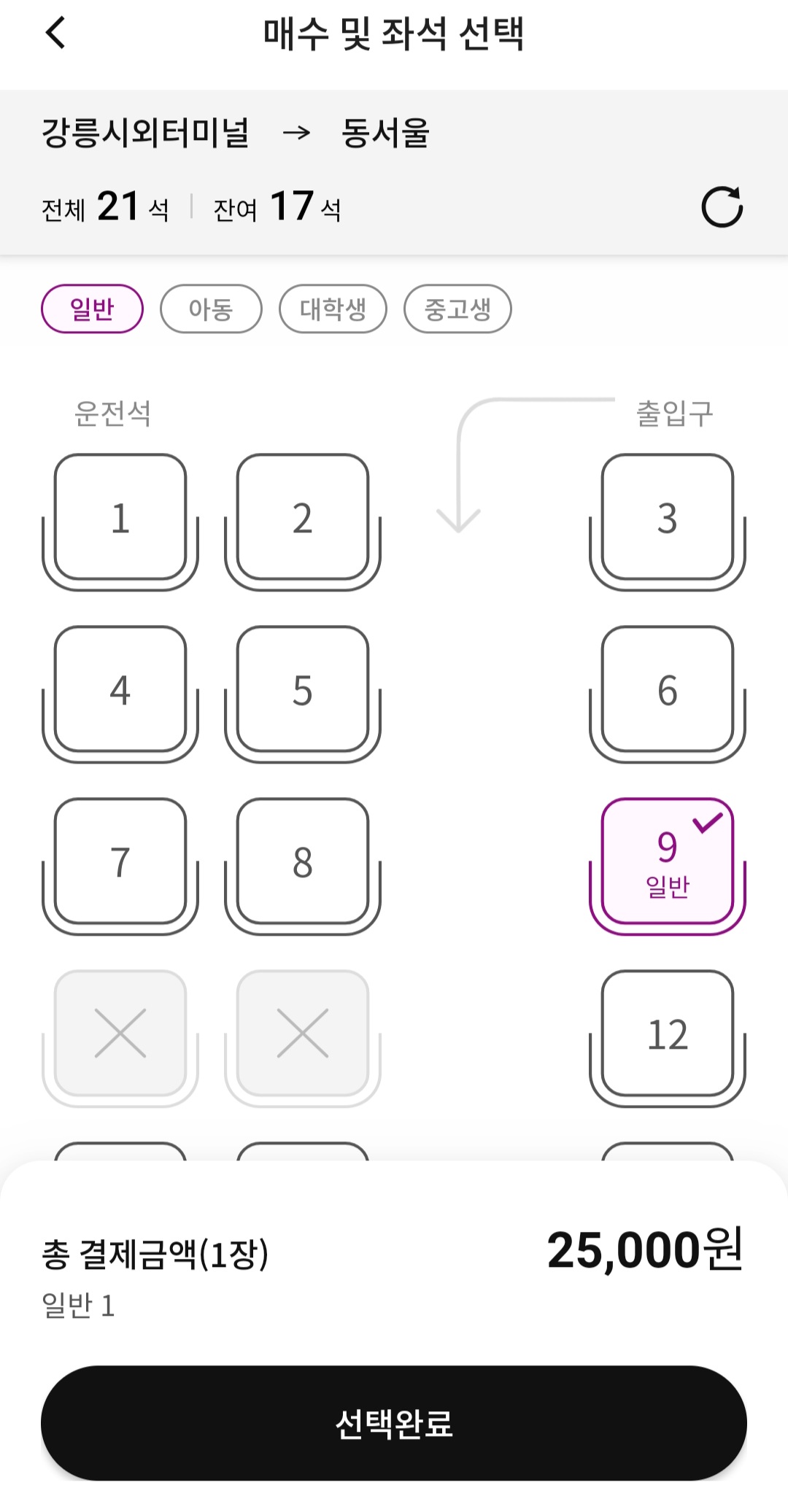This screenshot has width=788, height=1512.
Task: Select the 일반 general fare chip
Action: click(91, 309)
